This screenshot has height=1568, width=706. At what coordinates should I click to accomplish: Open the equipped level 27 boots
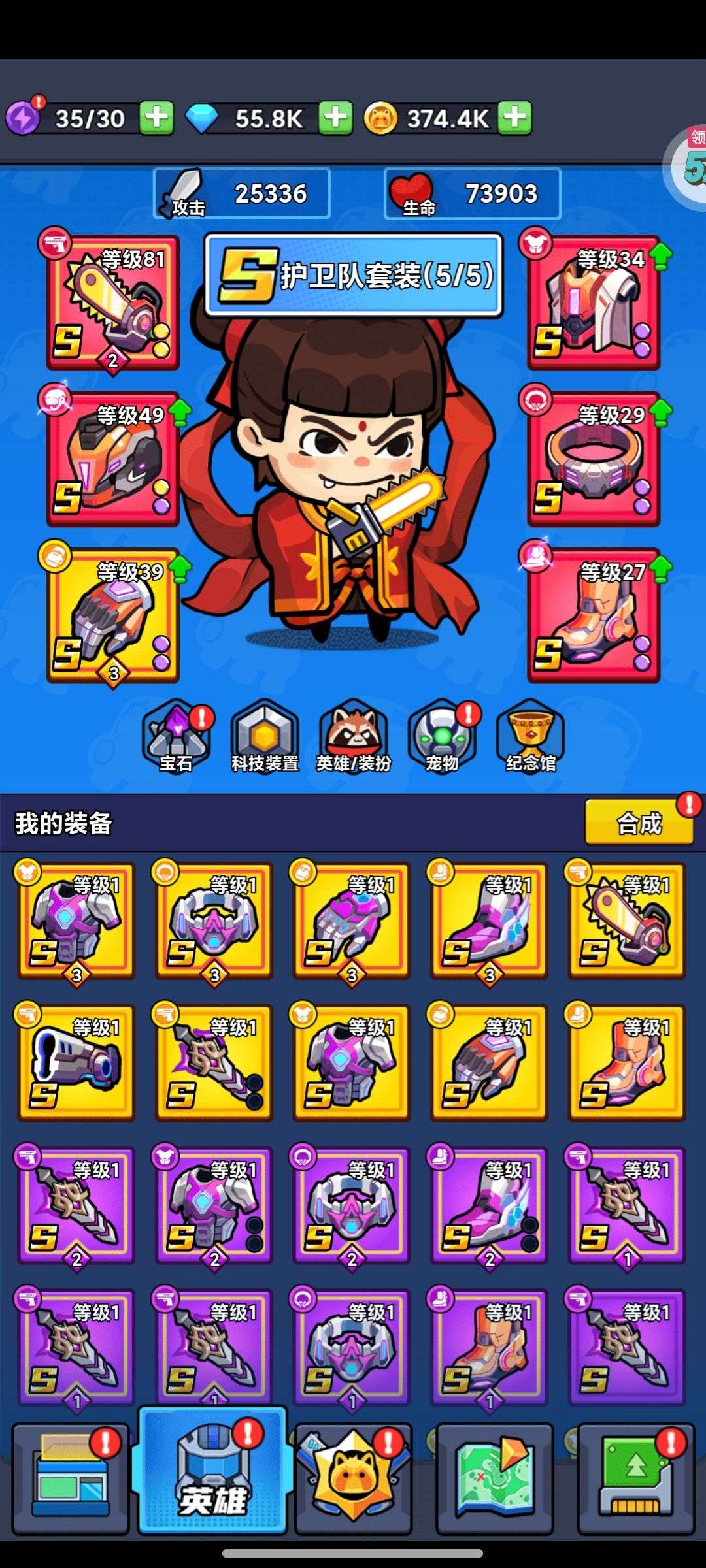594,615
